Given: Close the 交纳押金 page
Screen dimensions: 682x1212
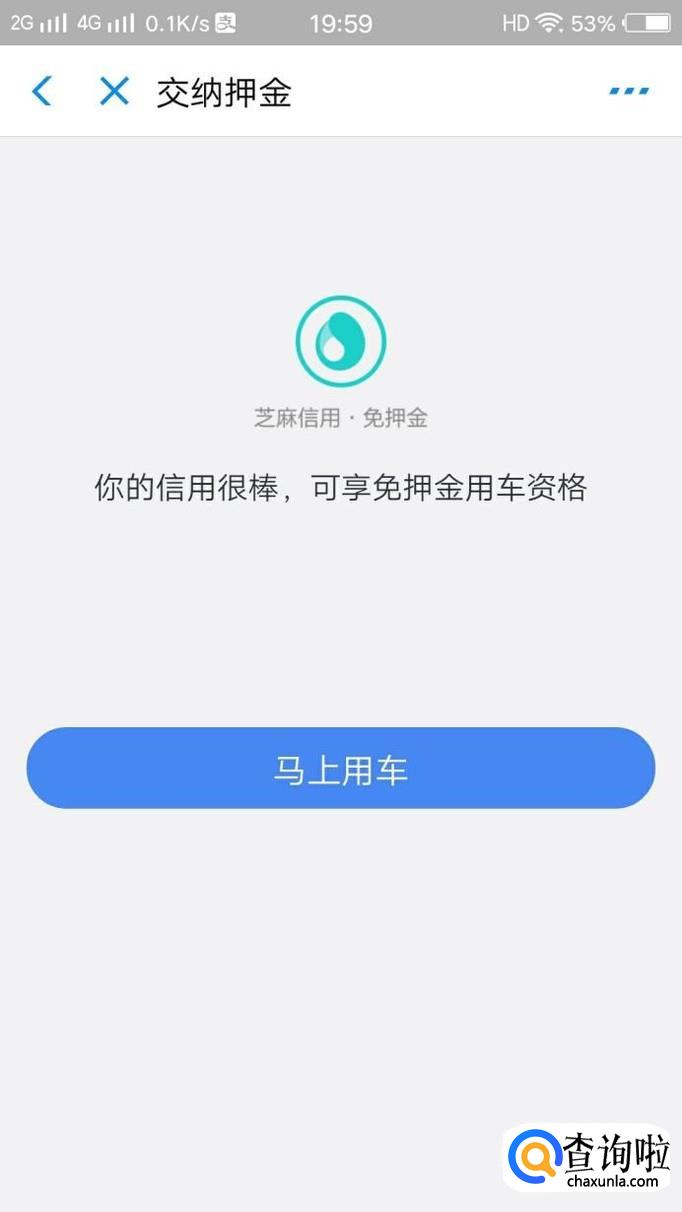Looking at the screenshot, I should point(114,92).
